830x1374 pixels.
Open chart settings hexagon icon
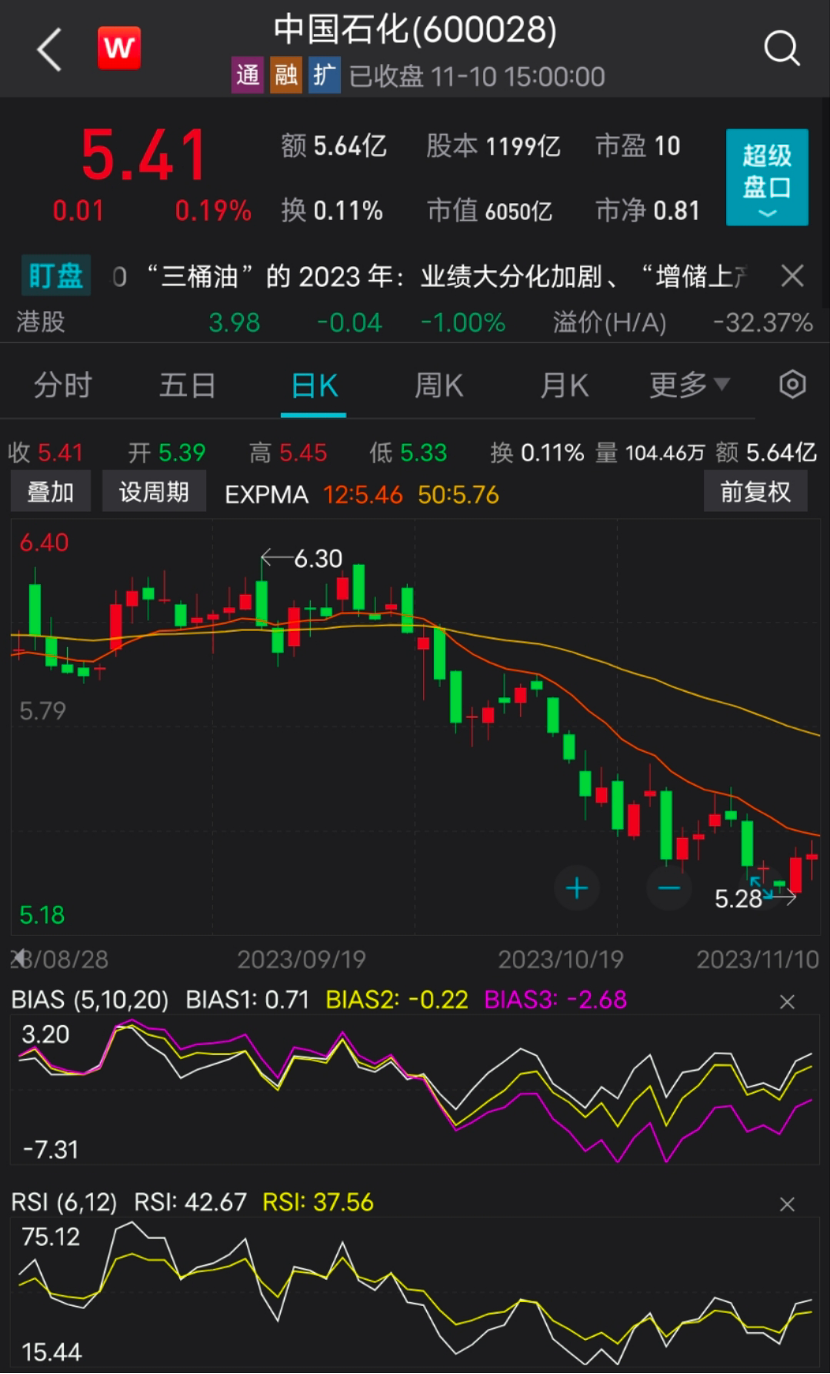pyautogui.click(x=792, y=385)
